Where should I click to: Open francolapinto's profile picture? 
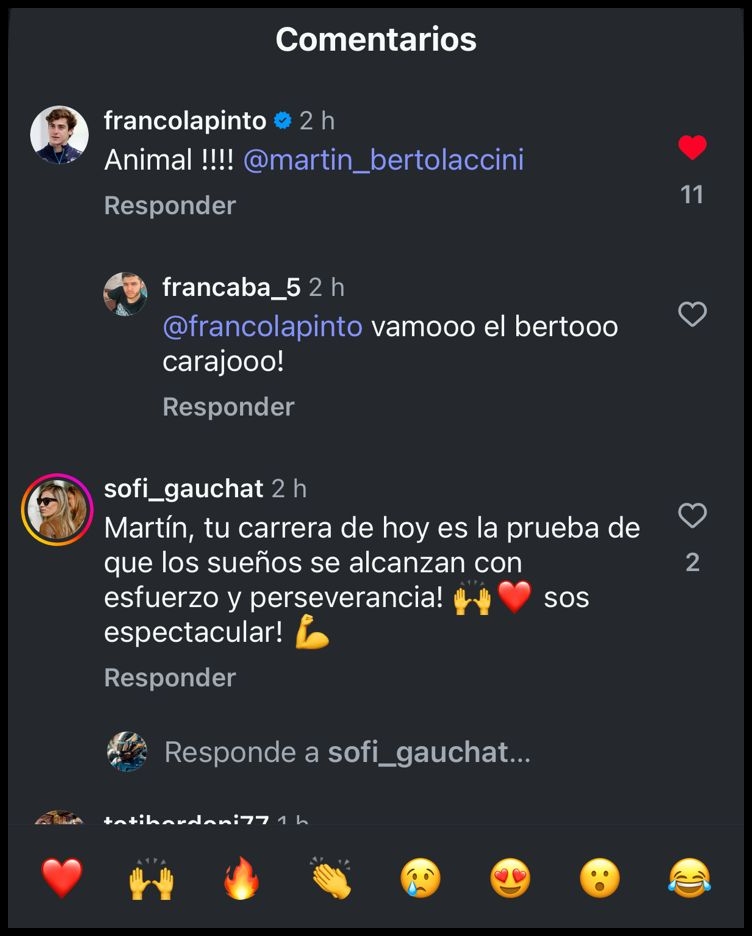(59, 134)
